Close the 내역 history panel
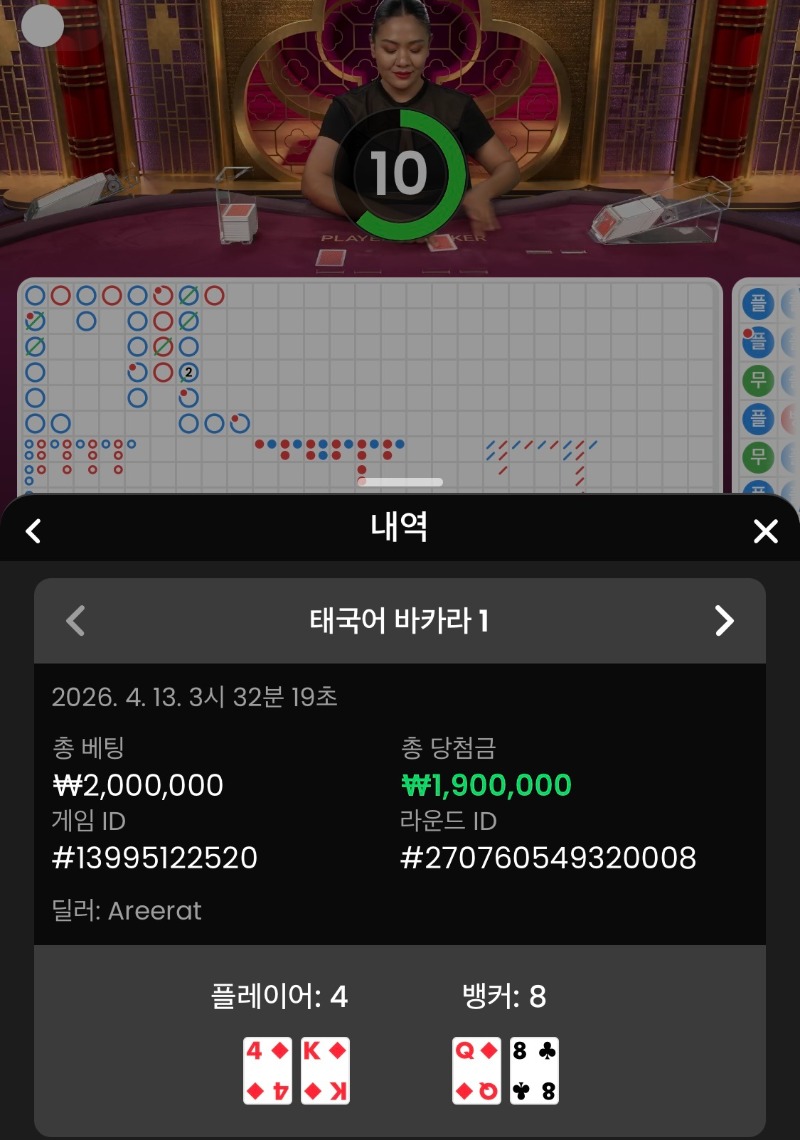The image size is (800, 1140). click(x=765, y=531)
